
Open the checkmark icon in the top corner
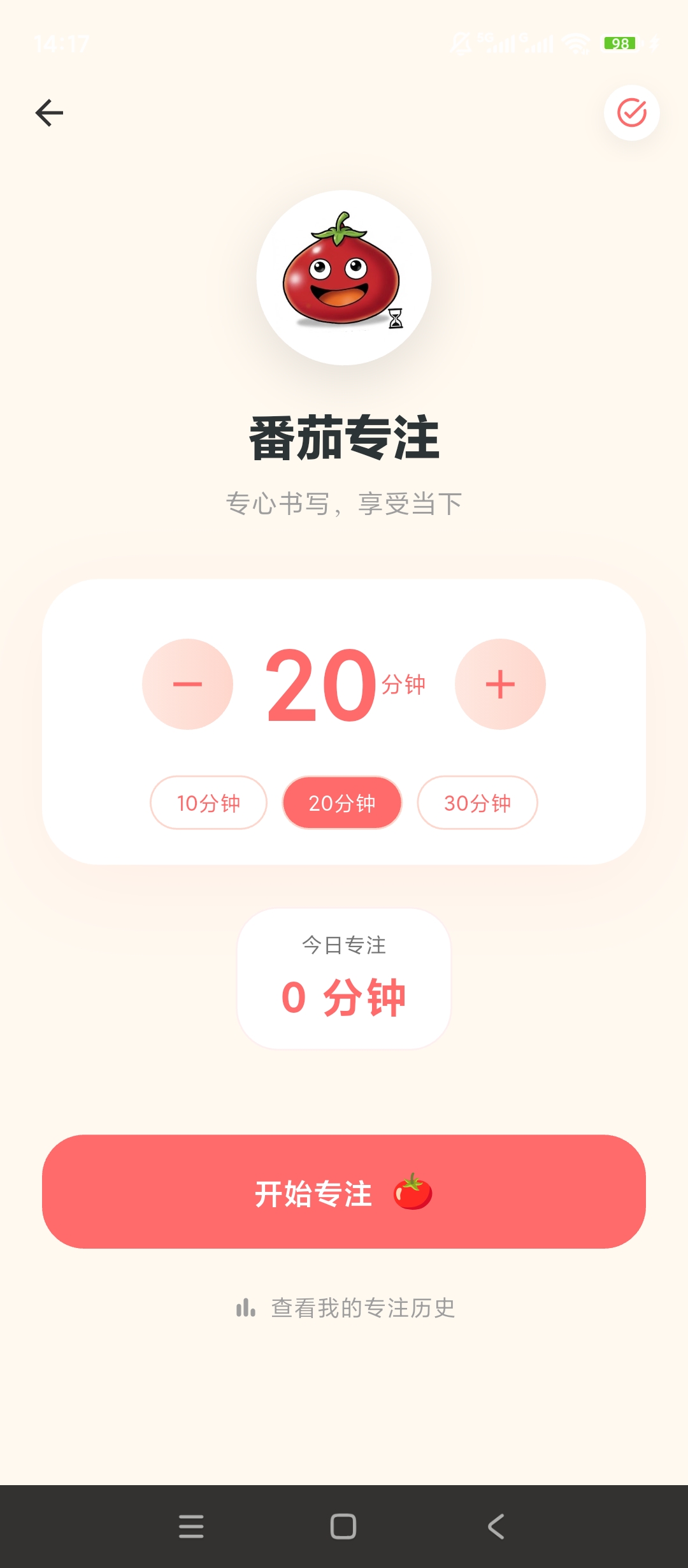[x=631, y=113]
